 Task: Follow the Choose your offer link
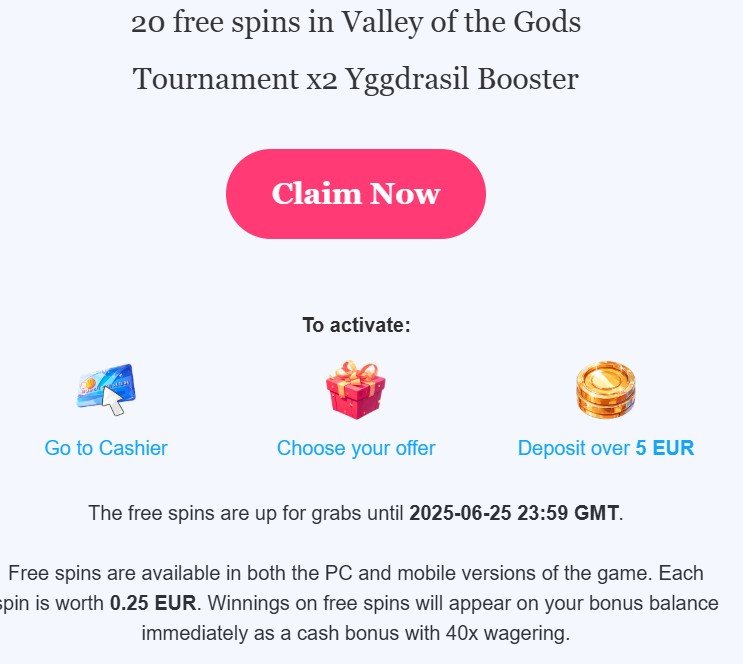pos(356,448)
